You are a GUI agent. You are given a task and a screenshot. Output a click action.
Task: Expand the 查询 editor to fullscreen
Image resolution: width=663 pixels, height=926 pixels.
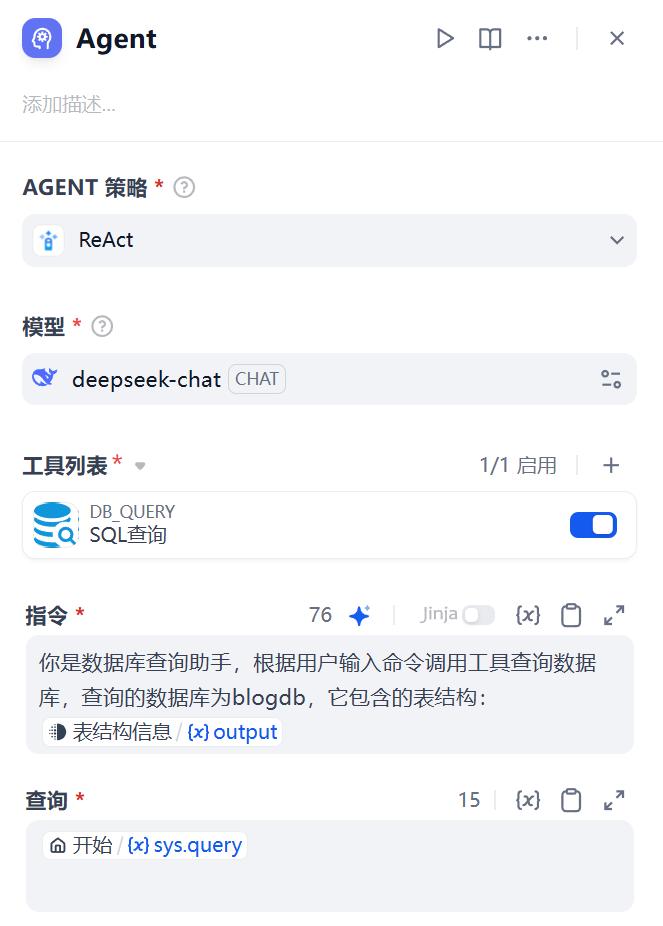click(x=614, y=800)
